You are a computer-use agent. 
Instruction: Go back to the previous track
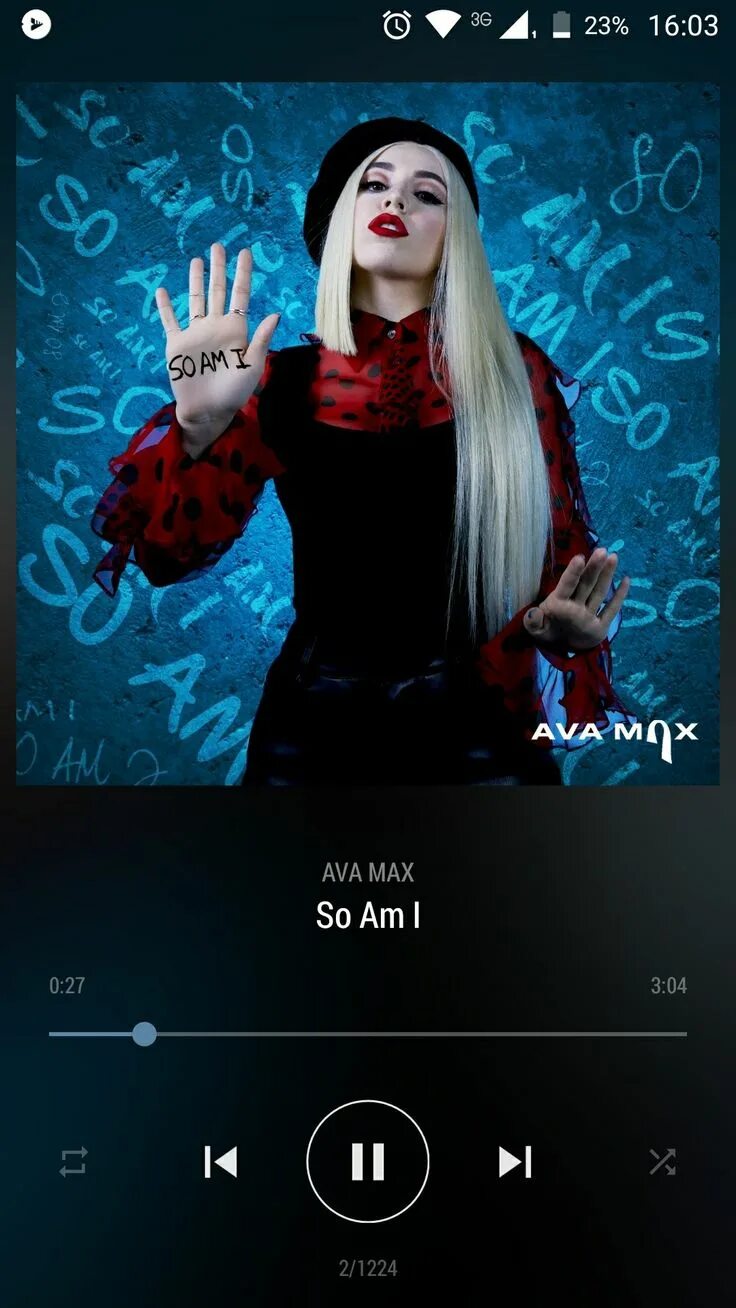[220, 1161]
